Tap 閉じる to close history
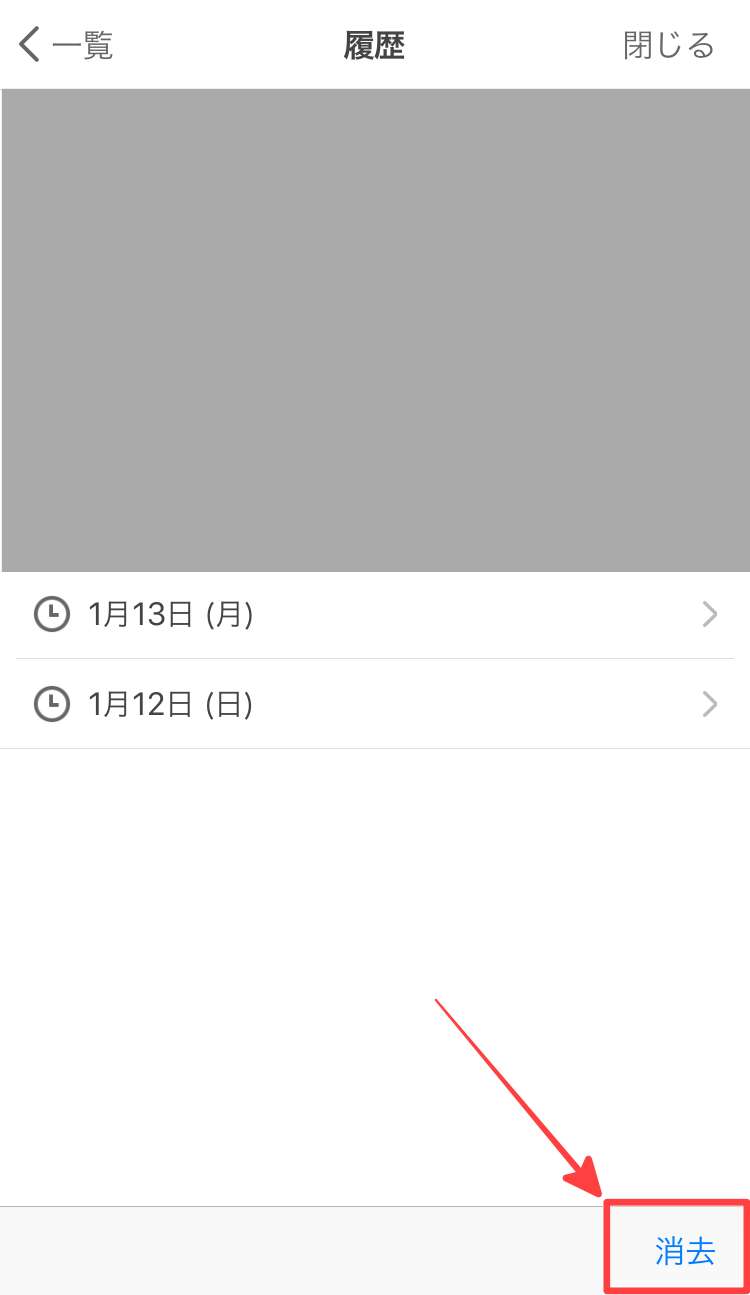750x1295 pixels. pos(668,46)
